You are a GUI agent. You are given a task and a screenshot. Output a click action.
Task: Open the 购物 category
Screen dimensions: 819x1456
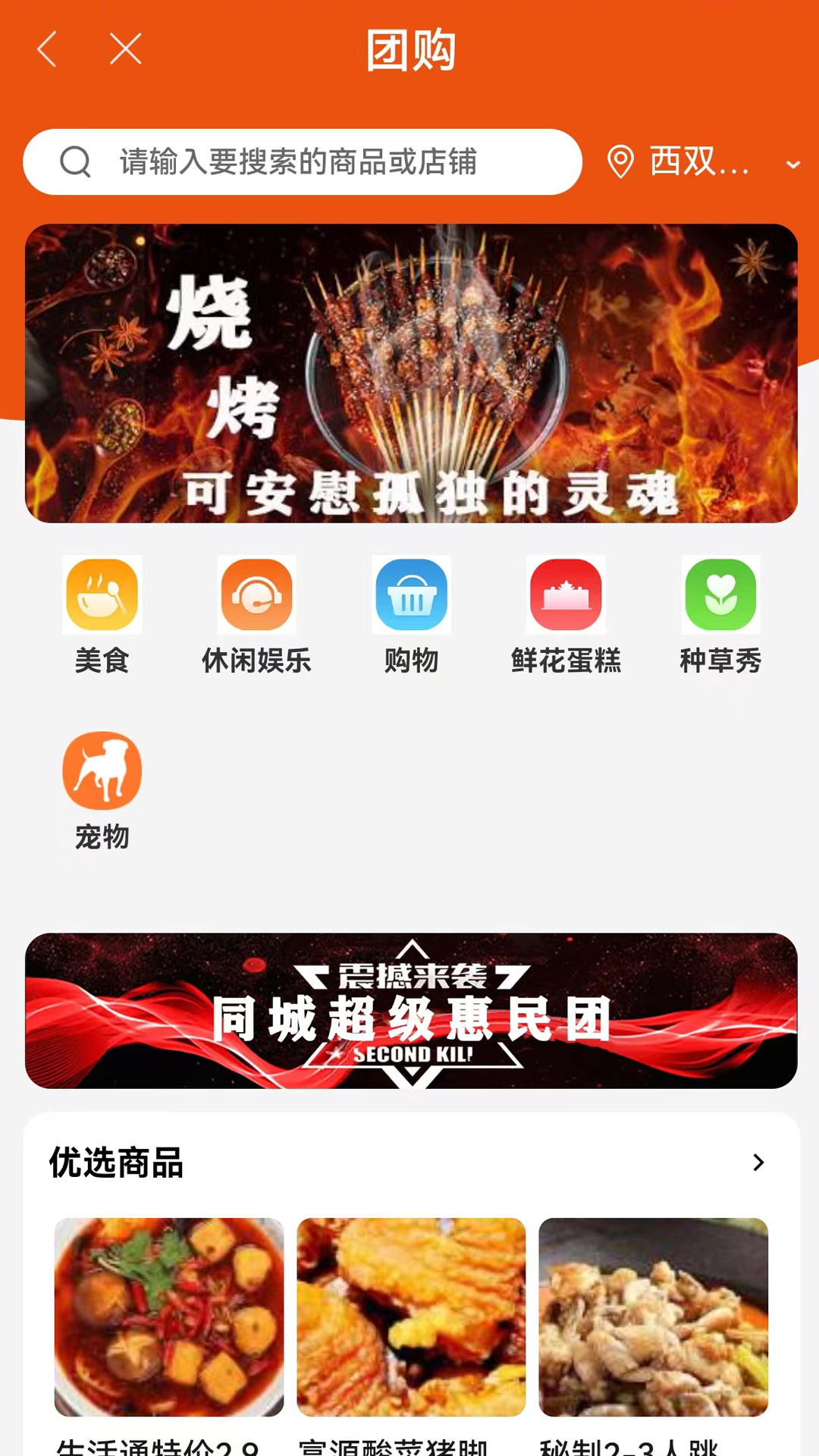(x=411, y=616)
